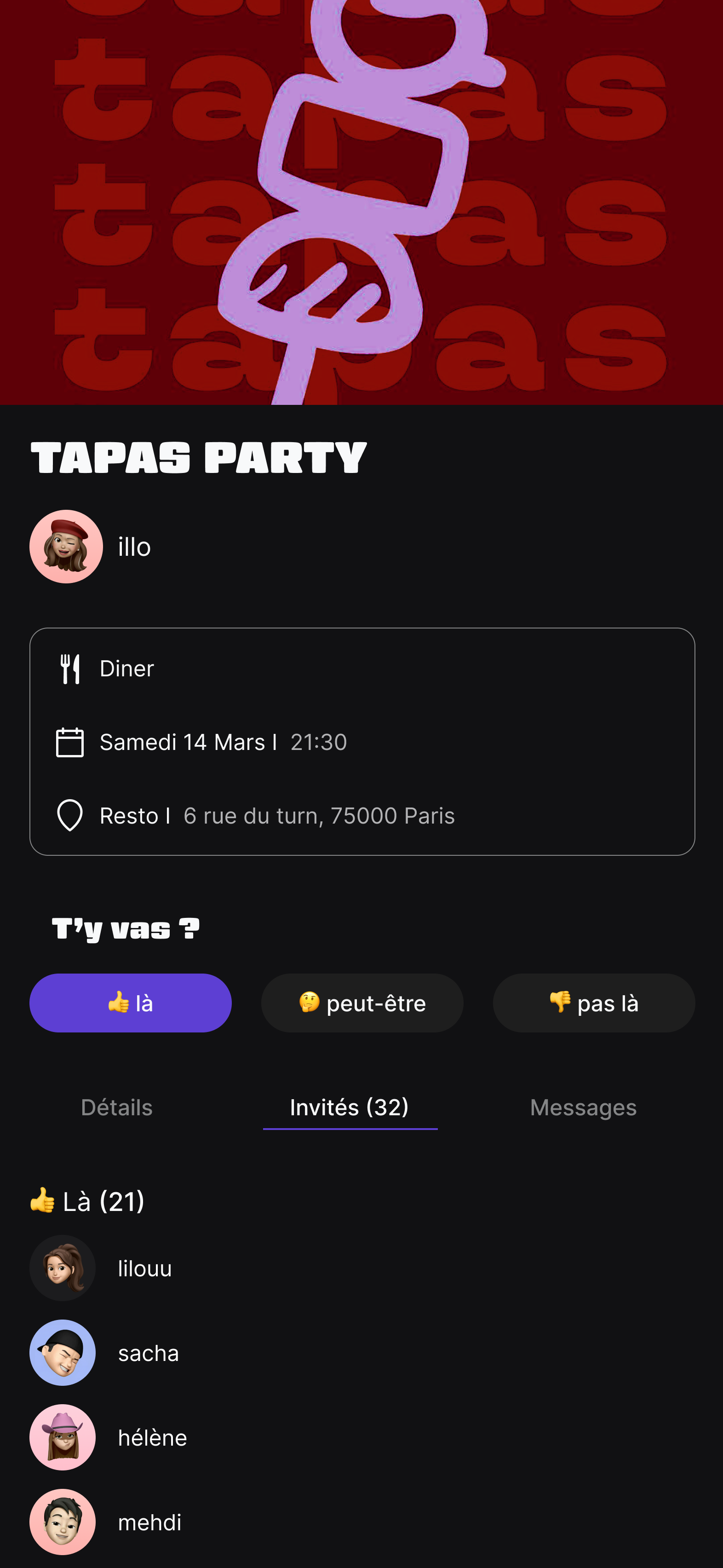This screenshot has height=1568, width=723.
Task: Switch to the Détails tab
Action: point(117,1107)
